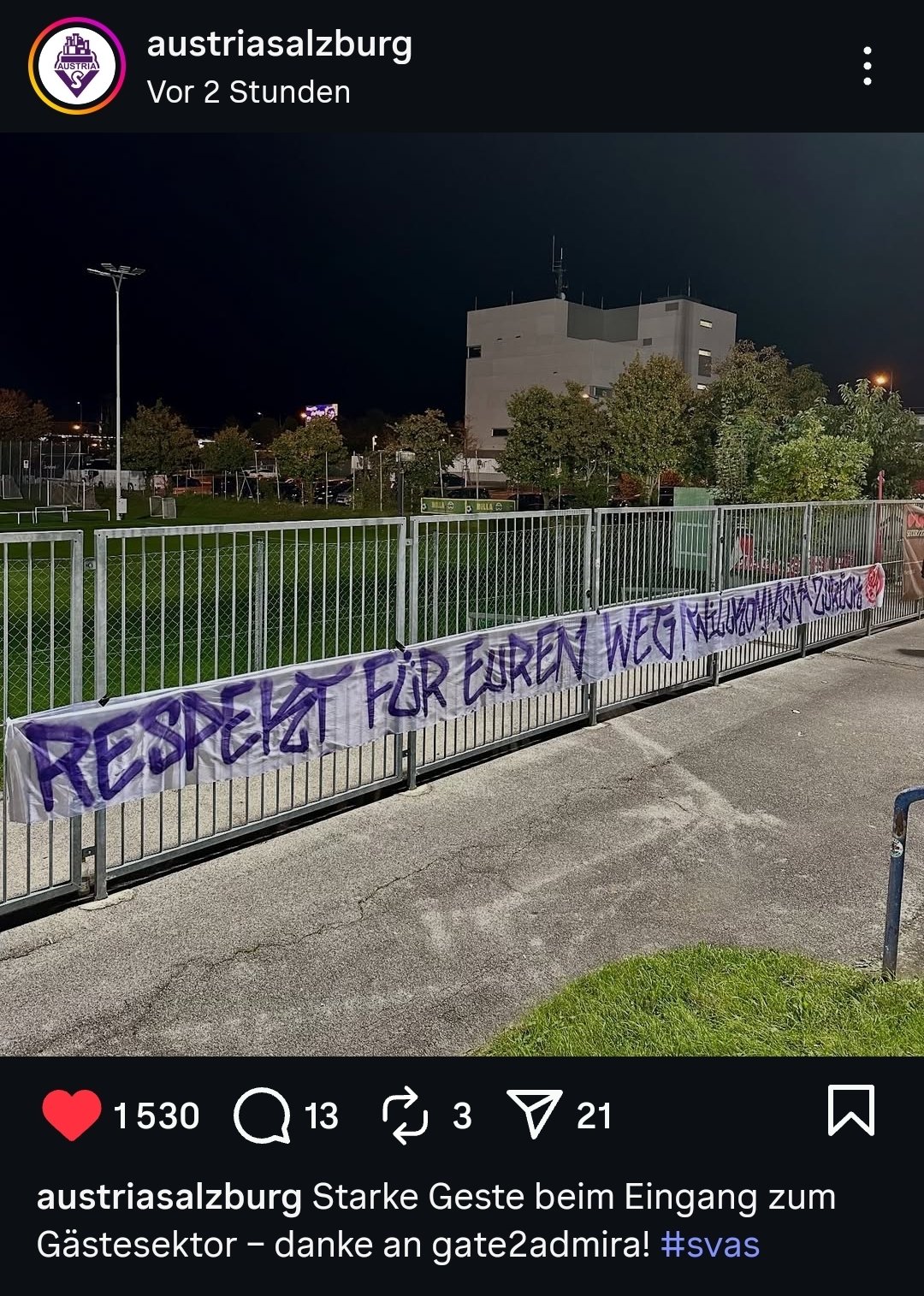Image resolution: width=924 pixels, height=1296 pixels.
Task: Open the austriasalzburg username in the header
Action: pos(279,44)
